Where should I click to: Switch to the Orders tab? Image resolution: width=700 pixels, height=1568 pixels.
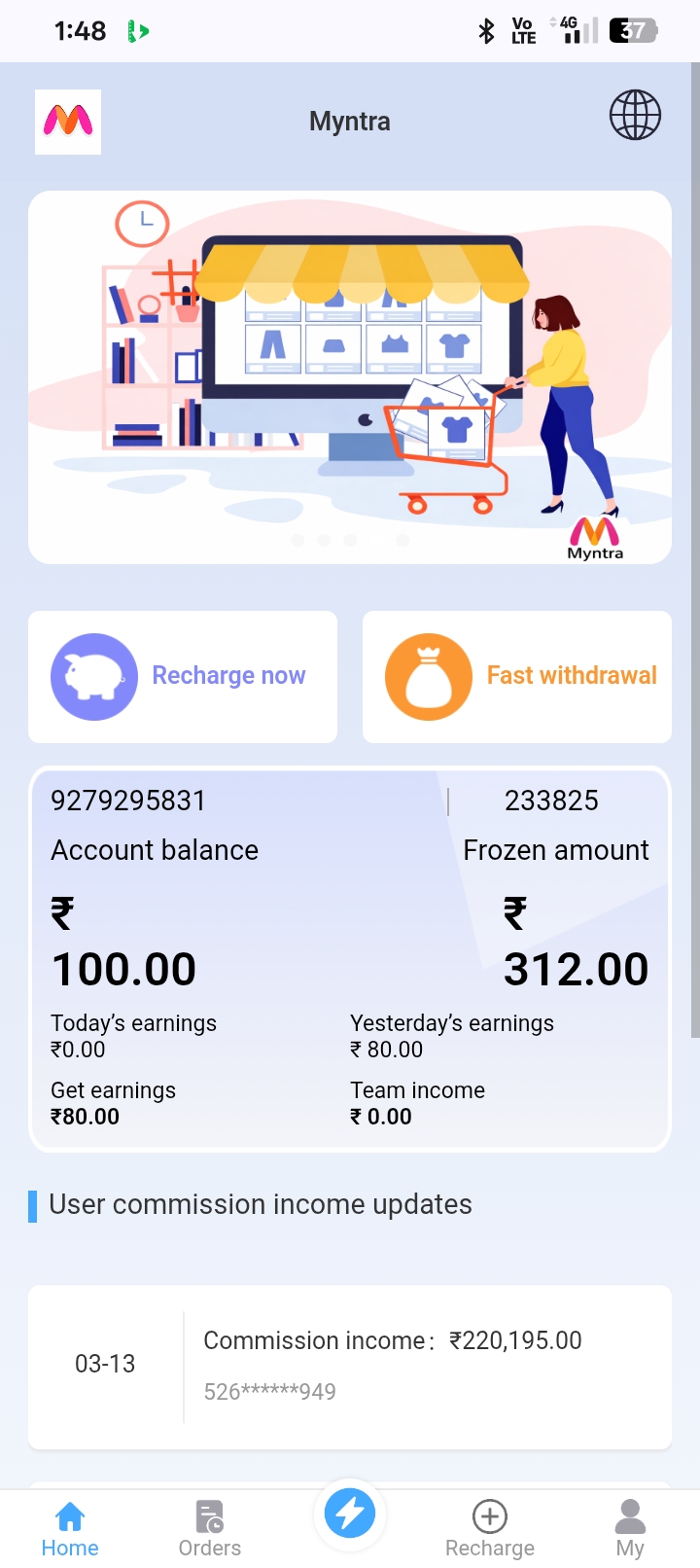coord(210,1529)
